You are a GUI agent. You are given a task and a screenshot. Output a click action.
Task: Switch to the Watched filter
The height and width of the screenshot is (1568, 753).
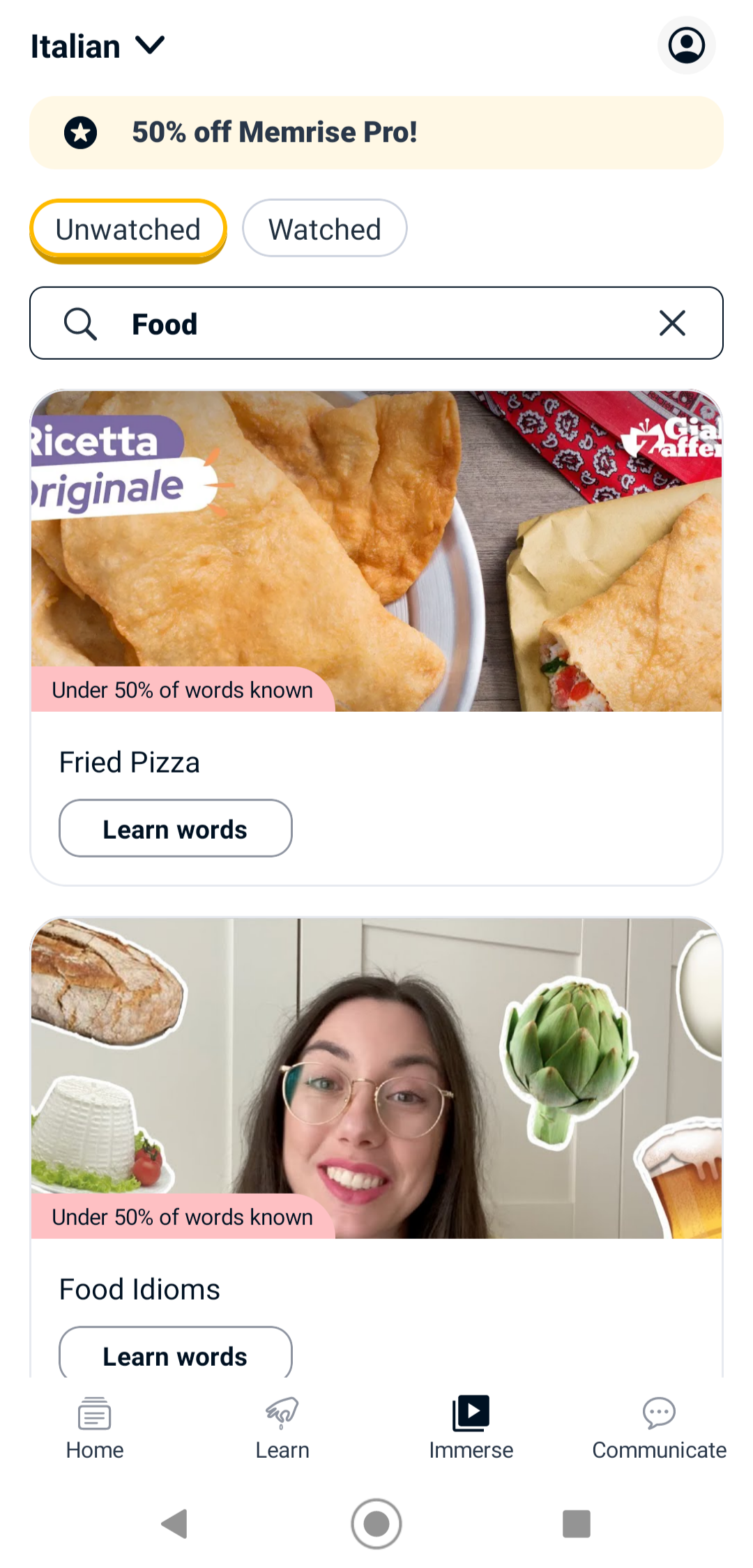pyautogui.click(x=325, y=229)
